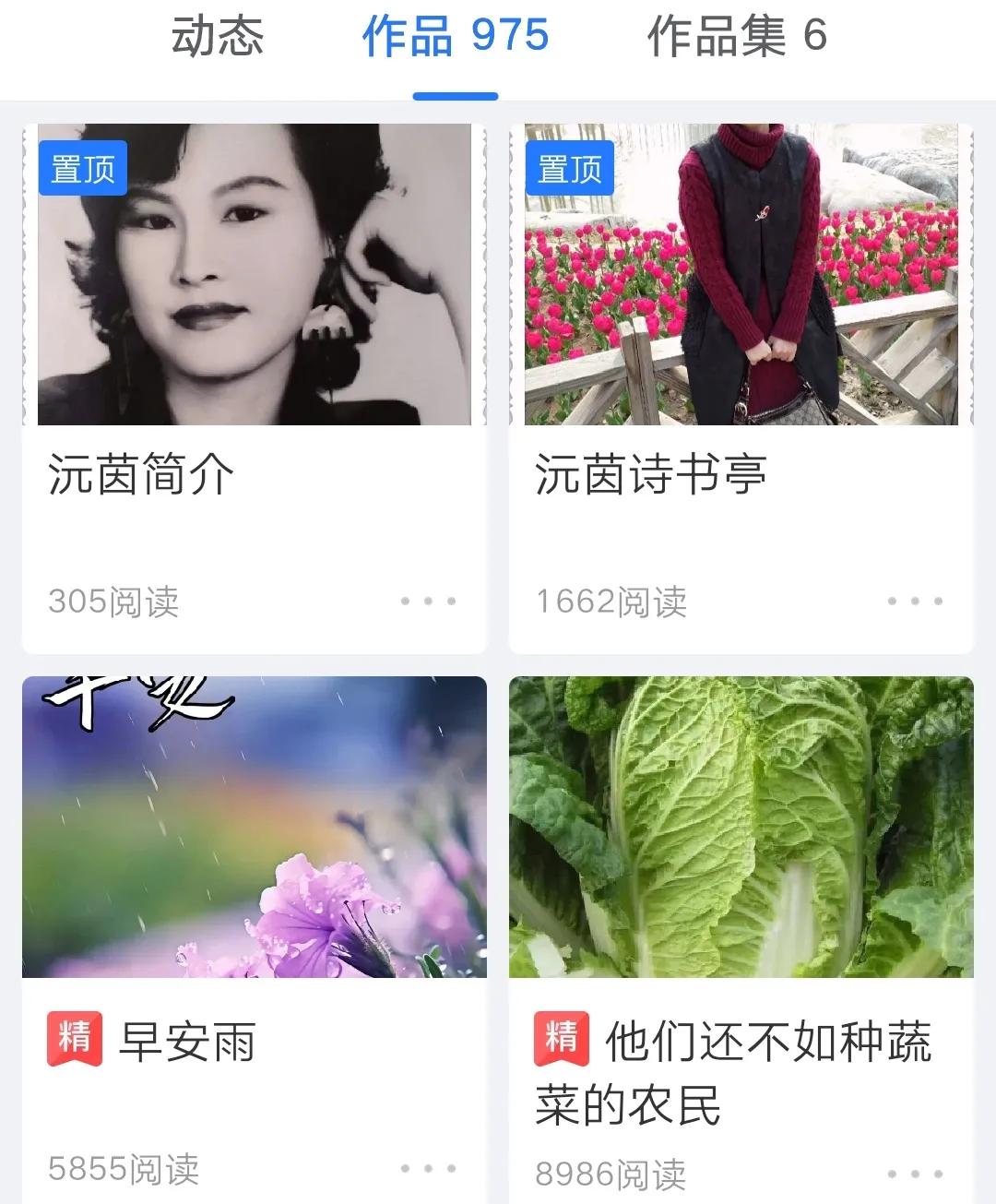Click the 精 badge on the cabbage article

(563, 1037)
